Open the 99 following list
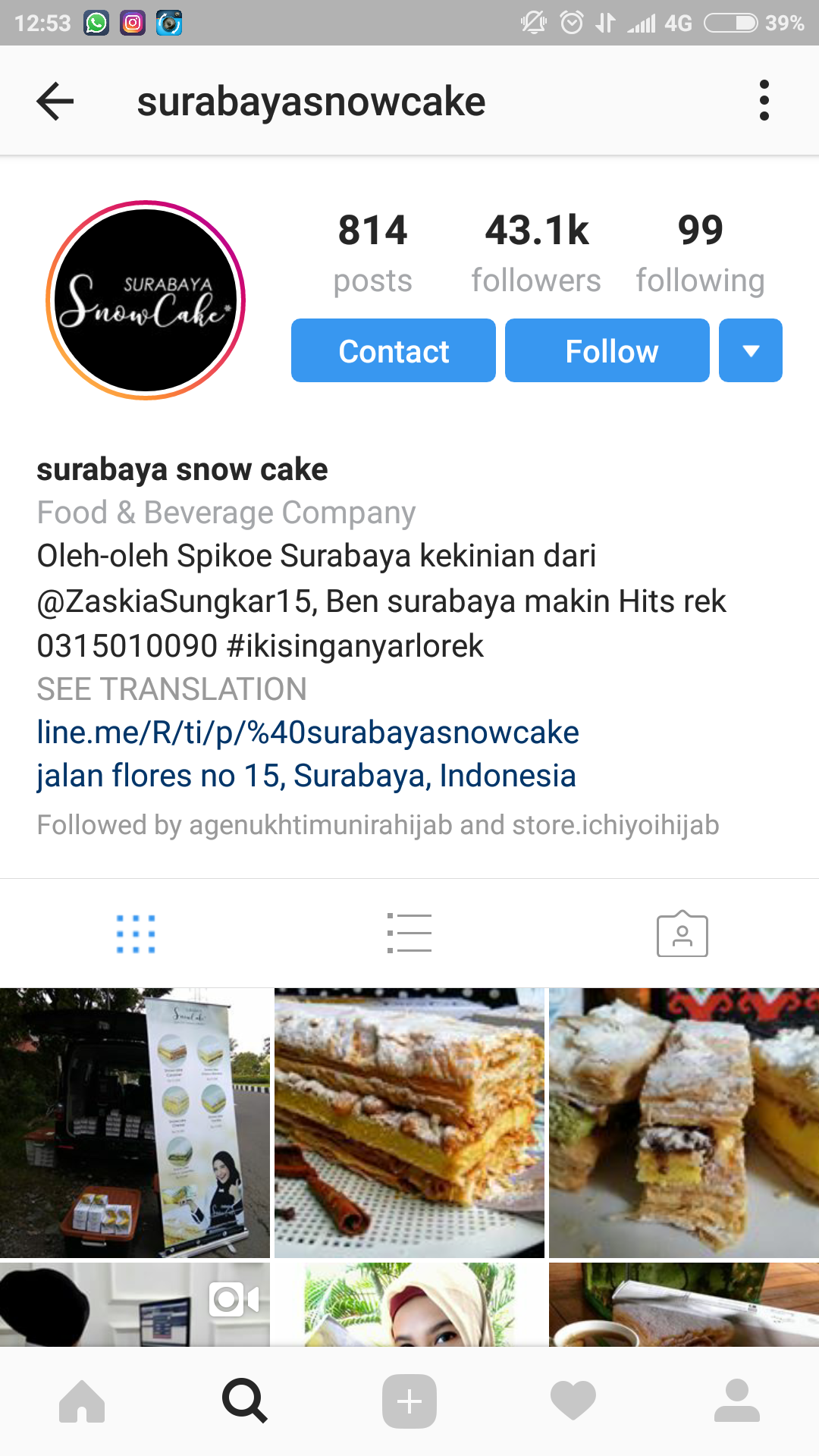 [700, 253]
